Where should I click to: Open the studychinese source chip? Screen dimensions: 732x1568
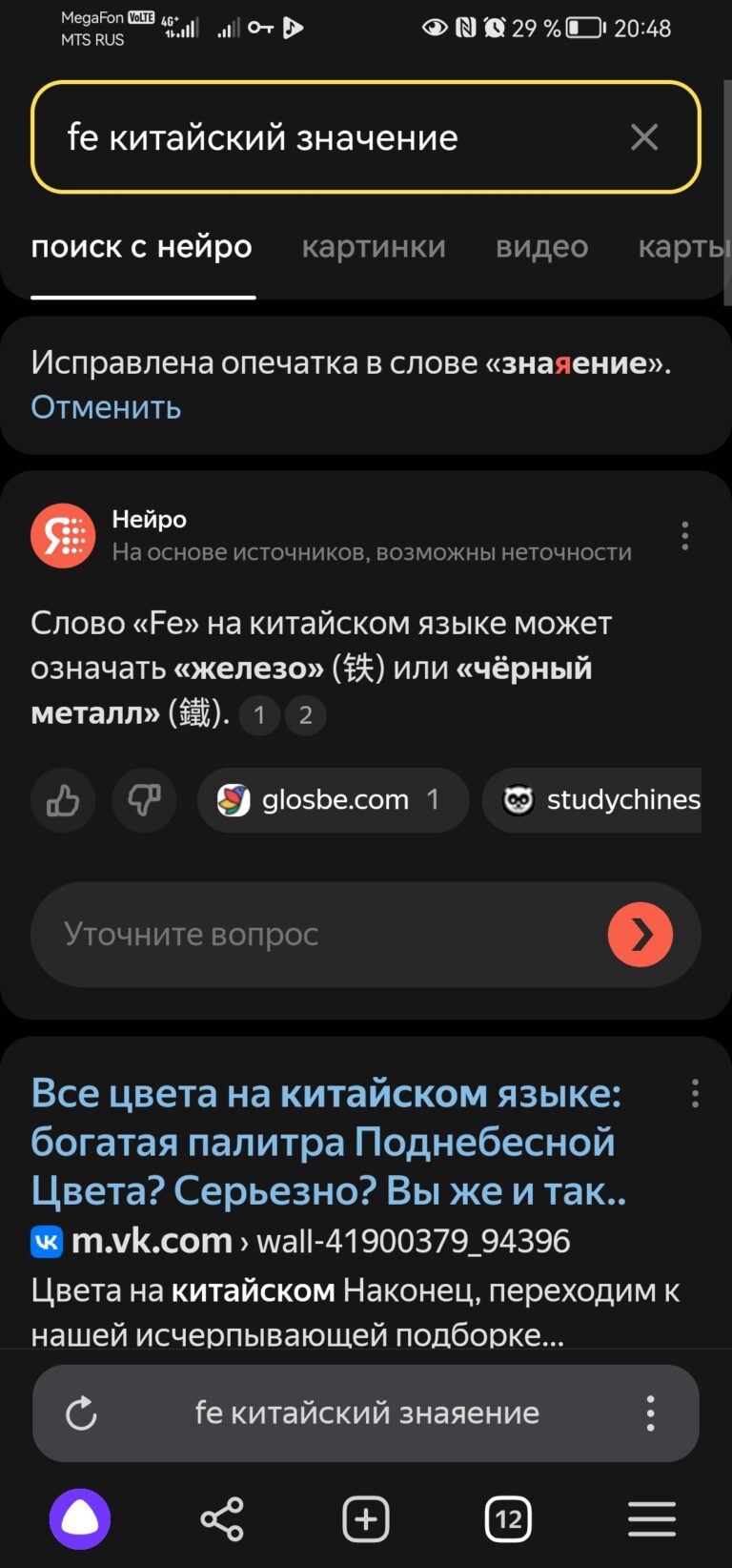click(x=592, y=800)
